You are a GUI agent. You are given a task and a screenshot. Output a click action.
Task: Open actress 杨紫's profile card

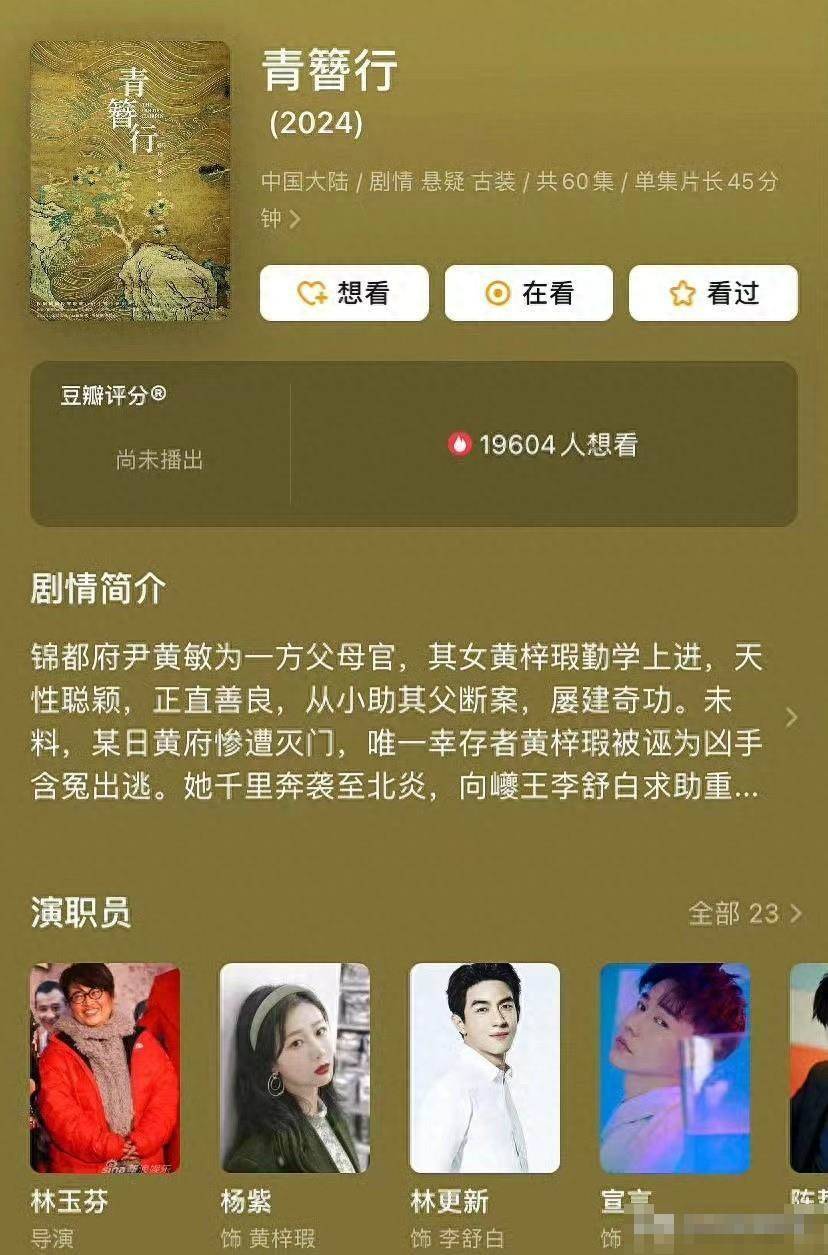coord(295,1068)
